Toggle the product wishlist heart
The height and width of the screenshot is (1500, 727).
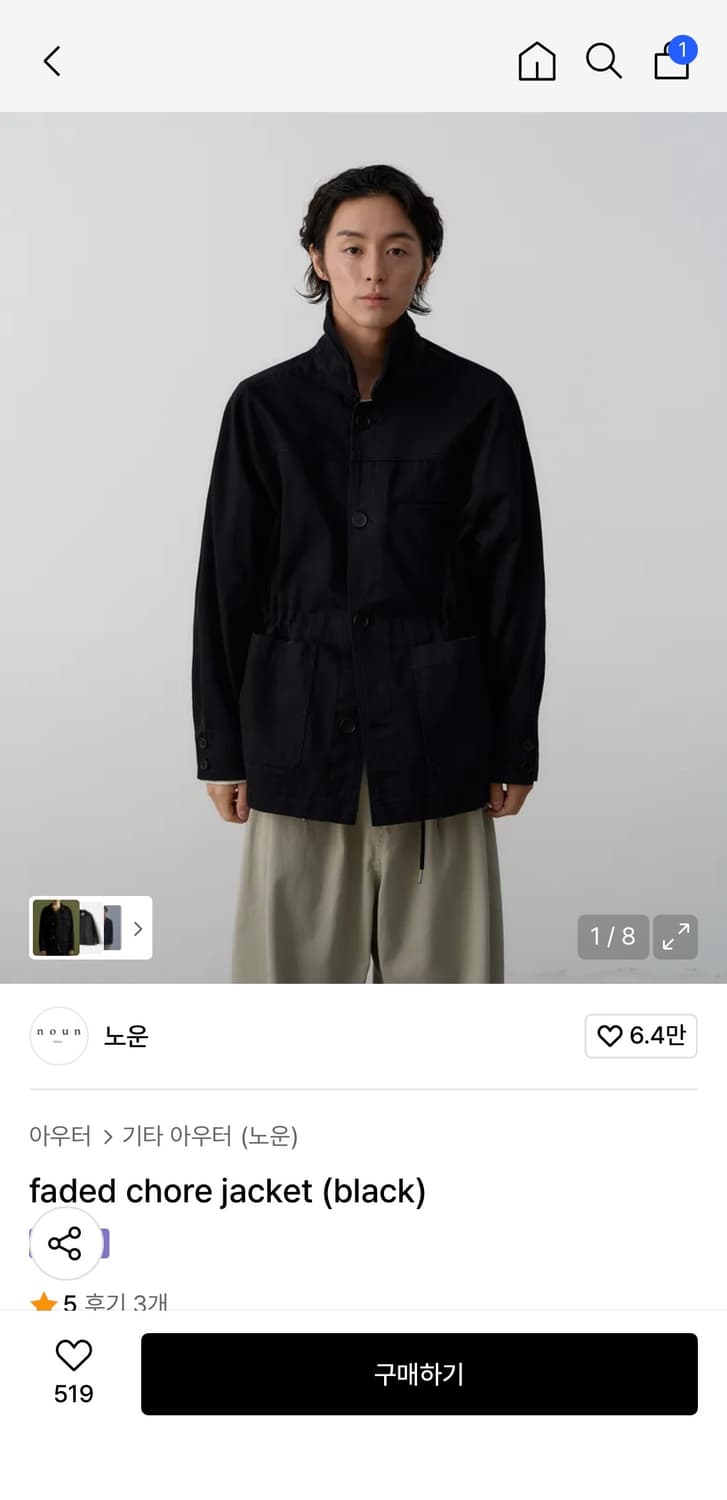point(72,1356)
